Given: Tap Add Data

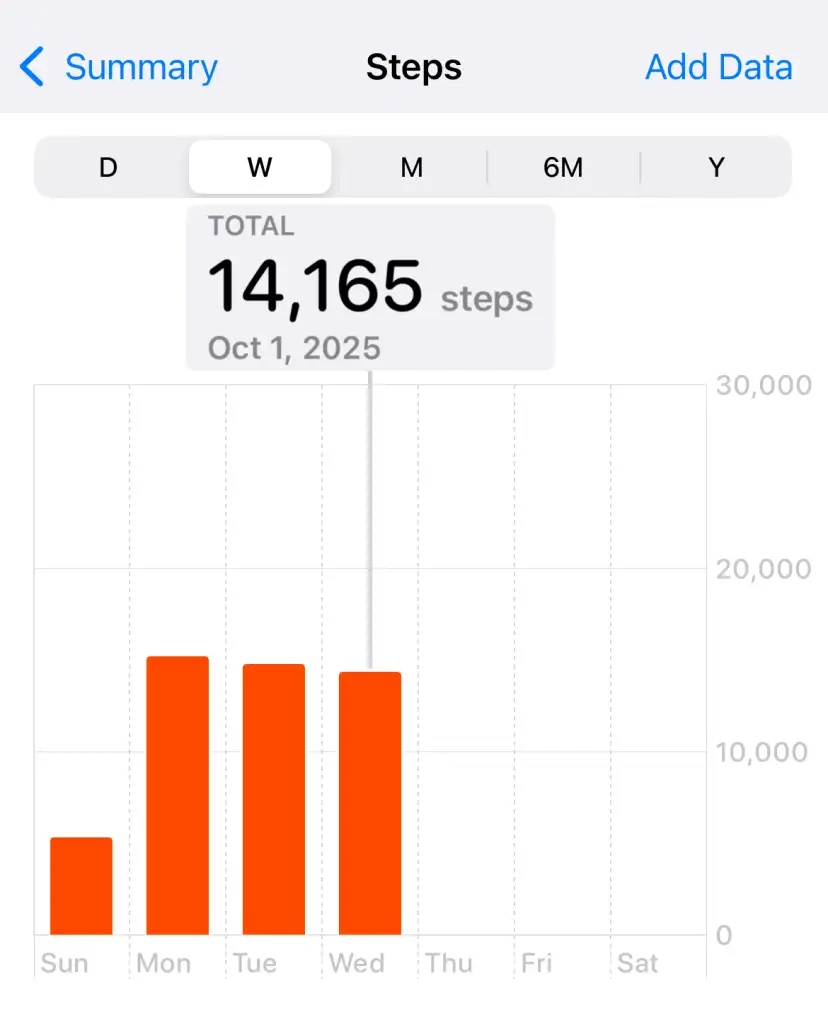Looking at the screenshot, I should [718, 68].
